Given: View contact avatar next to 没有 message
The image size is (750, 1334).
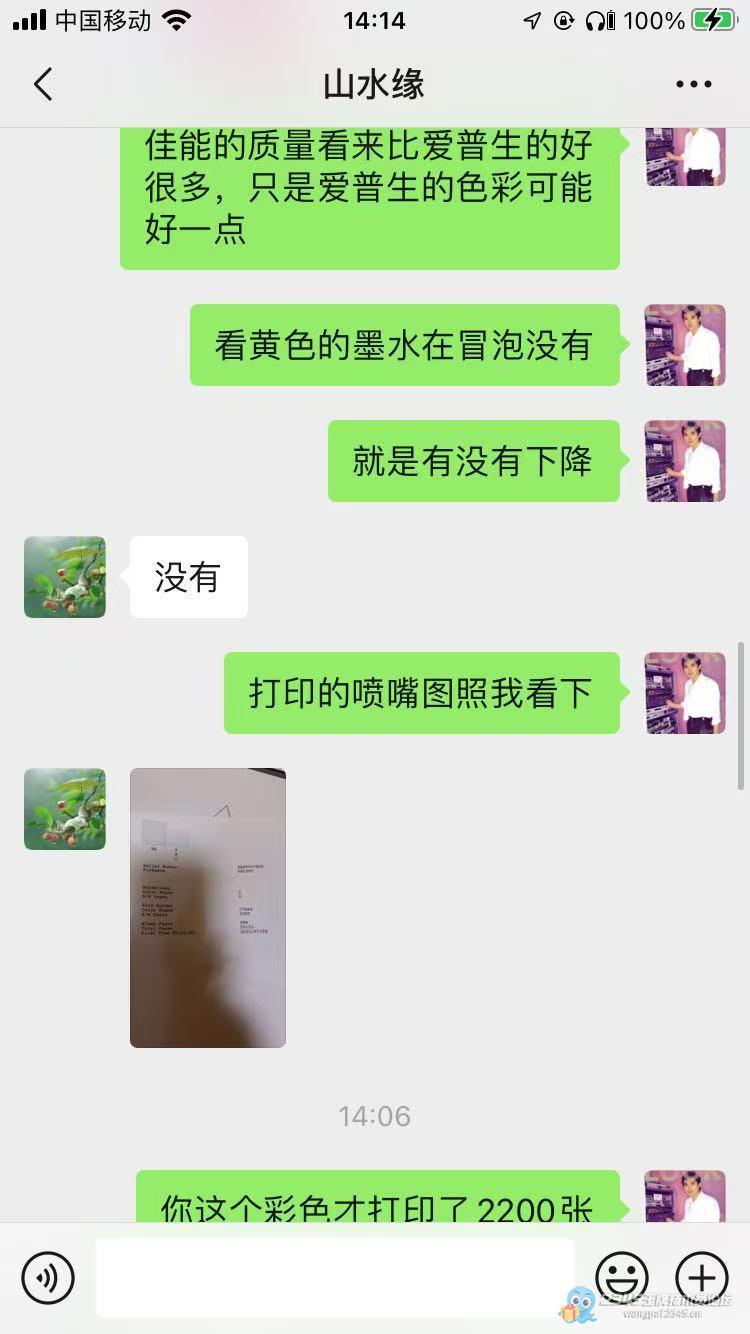Looking at the screenshot, I should tap(65, 577).
